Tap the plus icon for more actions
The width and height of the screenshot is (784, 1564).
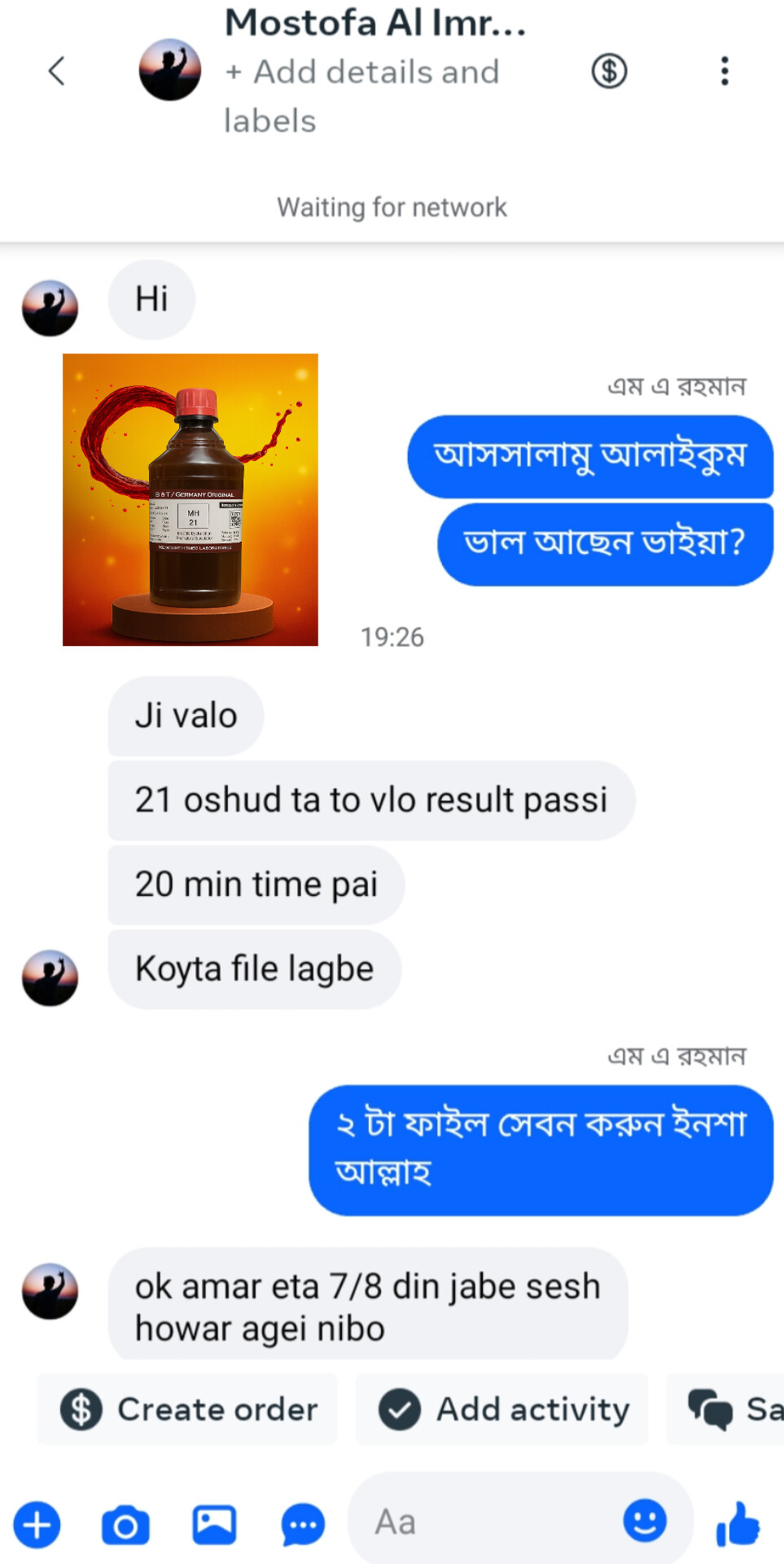point(37,1524)
